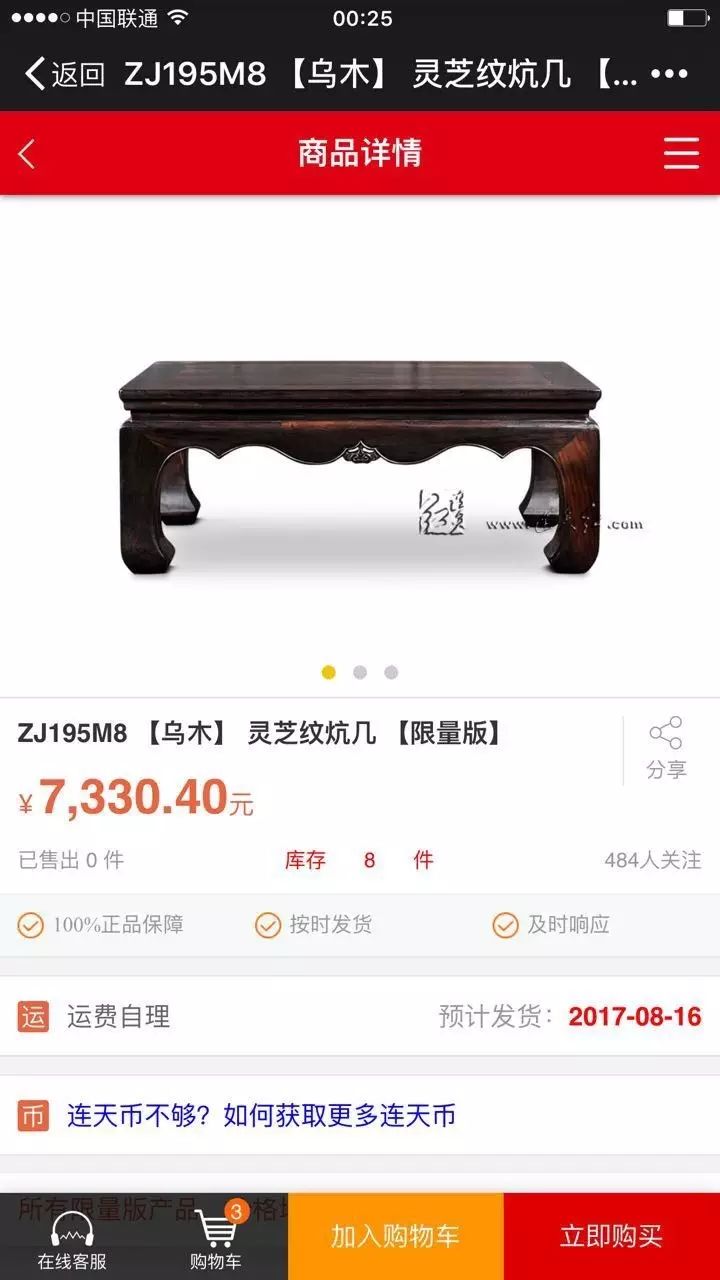The width and height of the screenshot is (720, 1280).
Task: Open the 连天币不够 help link
Action: [261, 1115]
